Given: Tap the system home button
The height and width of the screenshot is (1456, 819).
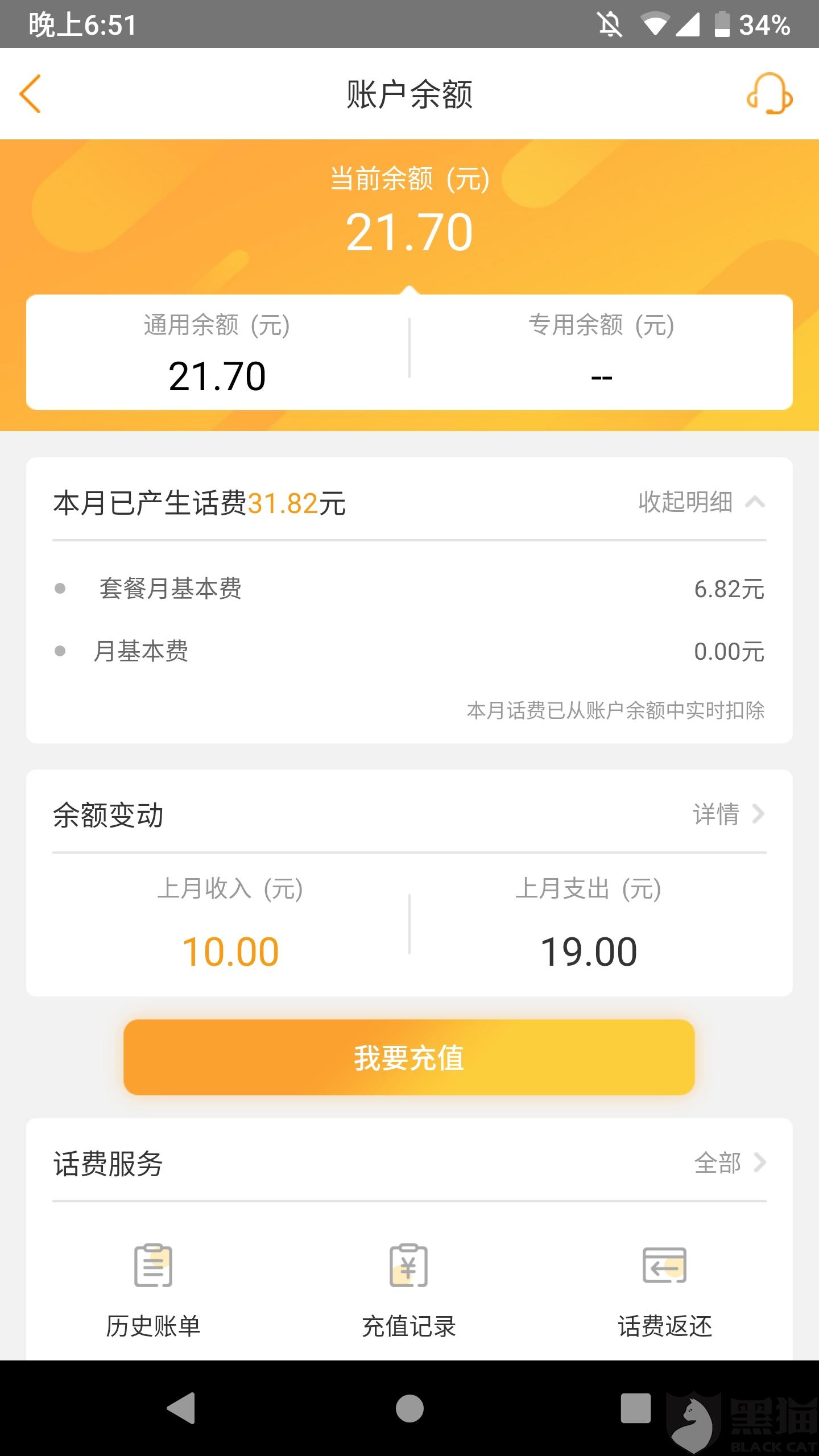Looking at the screenshot, I should point(409,1408).
